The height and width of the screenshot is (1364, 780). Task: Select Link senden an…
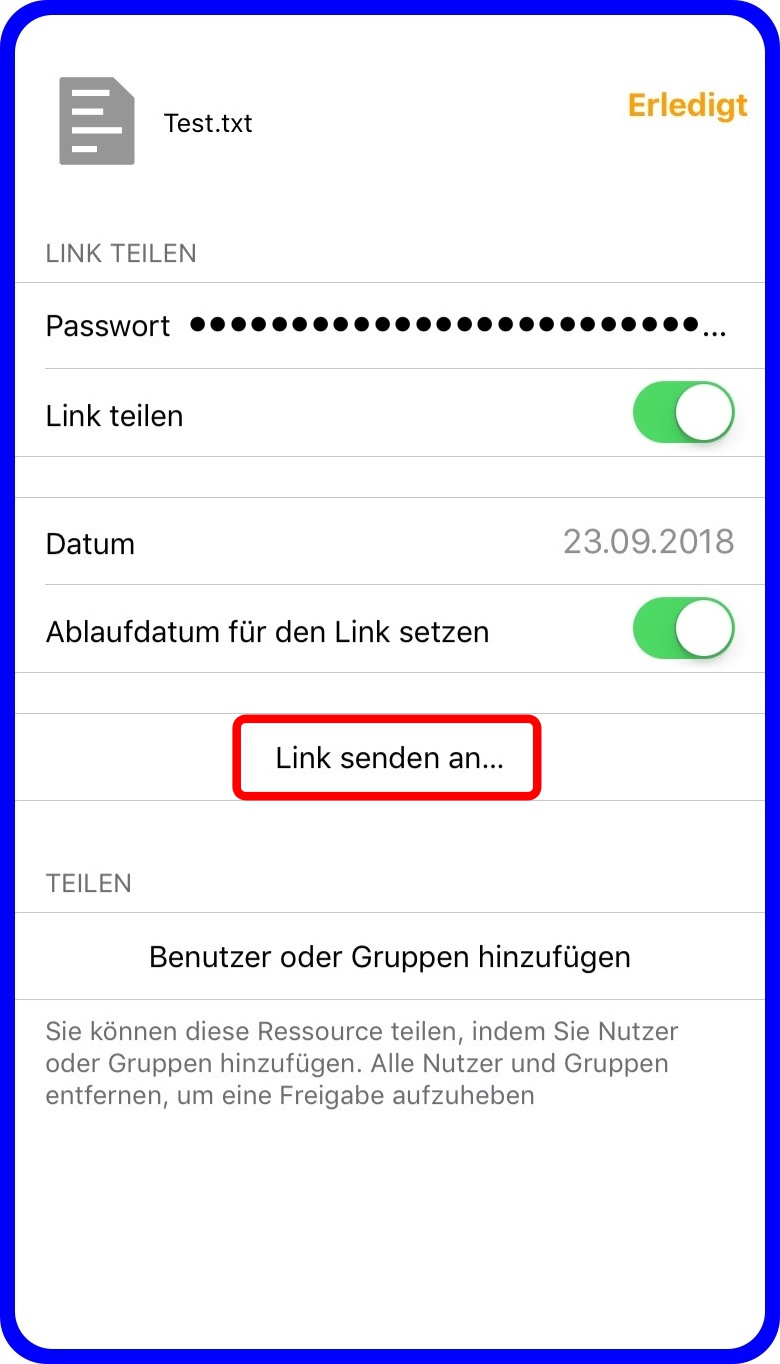[389, 758]
